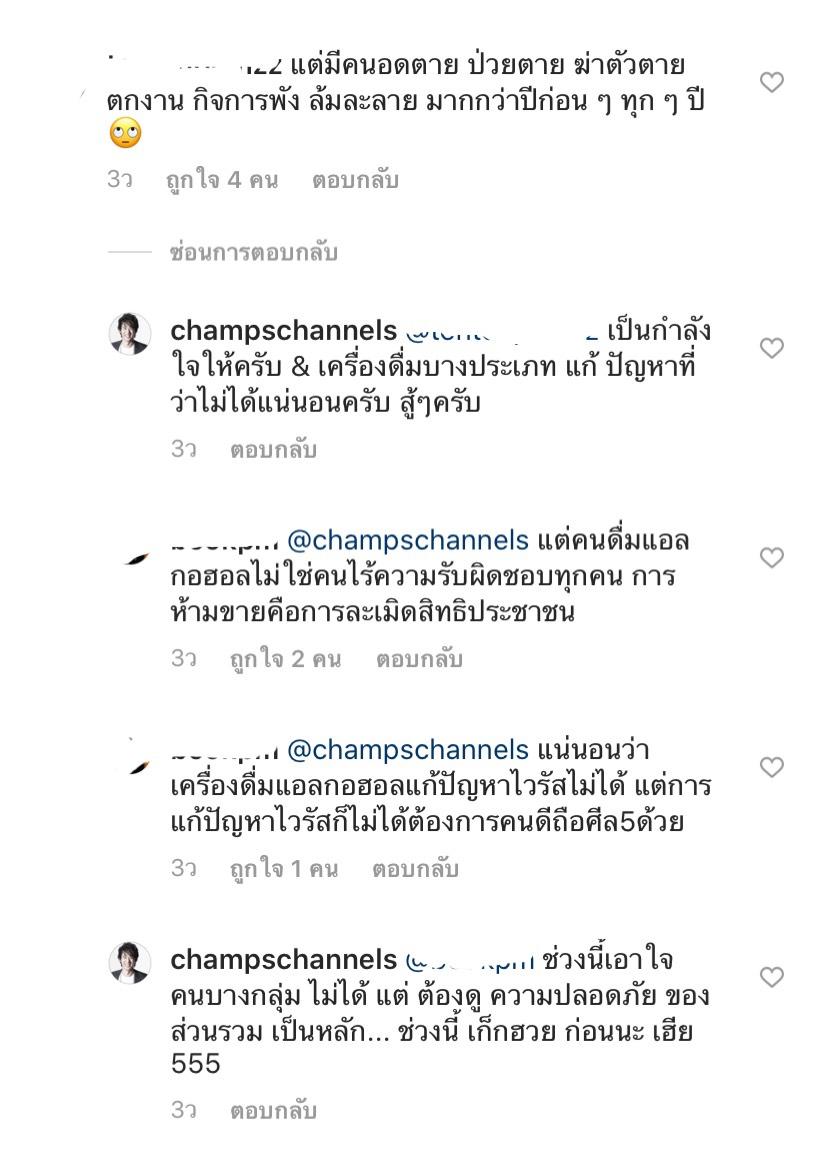Like the comment mentioning ถือศีล5ด้วย
Viewport: 828px width, 1162px height.
click(771, 767)
